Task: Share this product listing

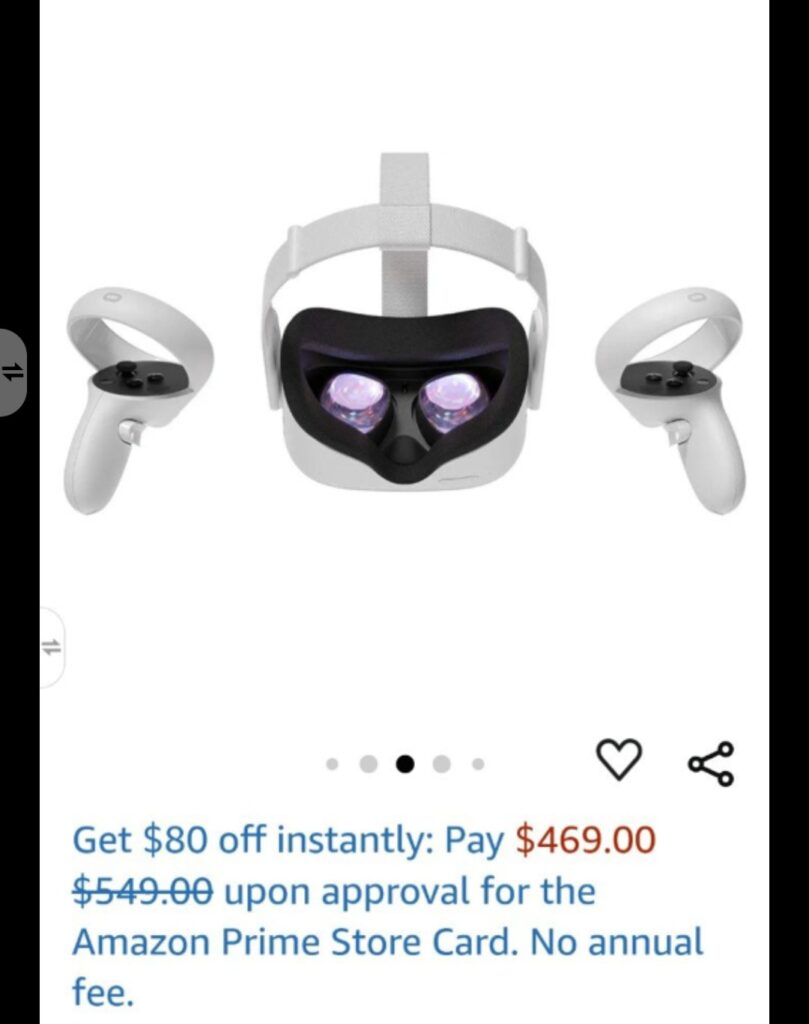Action: [711, 764]
